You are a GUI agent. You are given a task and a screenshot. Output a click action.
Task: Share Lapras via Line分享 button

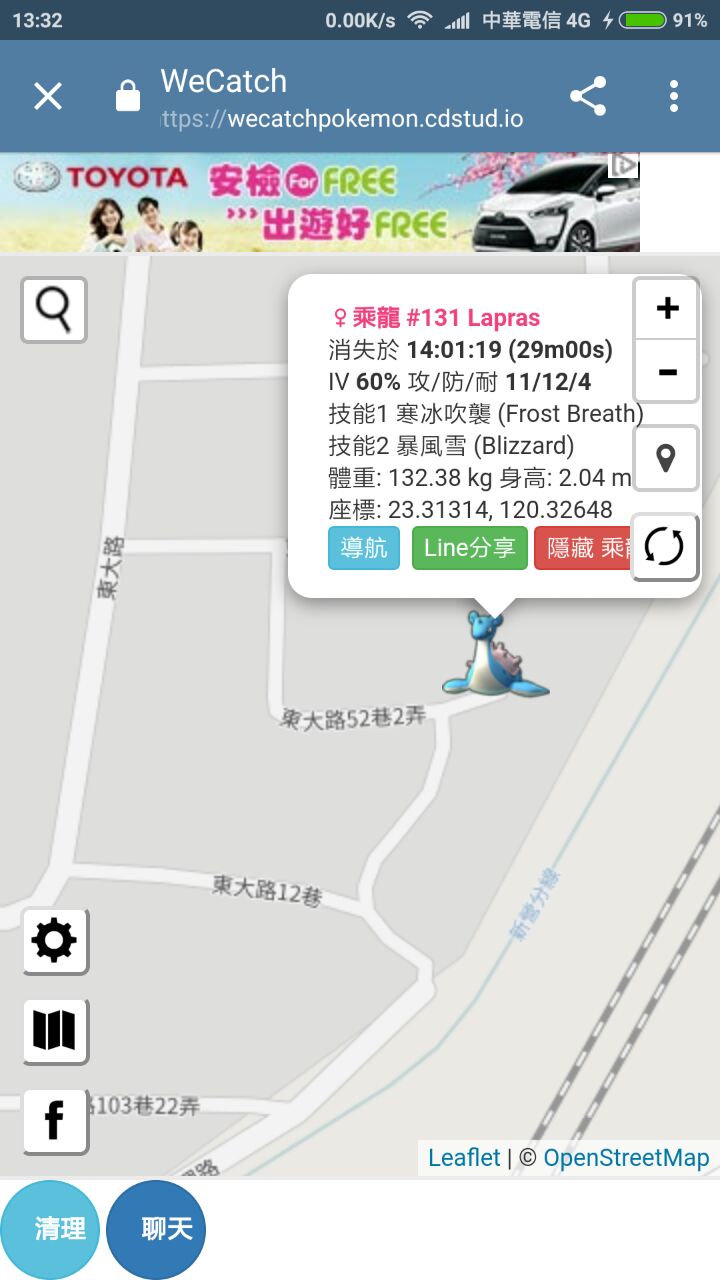[x=469, y=548]
